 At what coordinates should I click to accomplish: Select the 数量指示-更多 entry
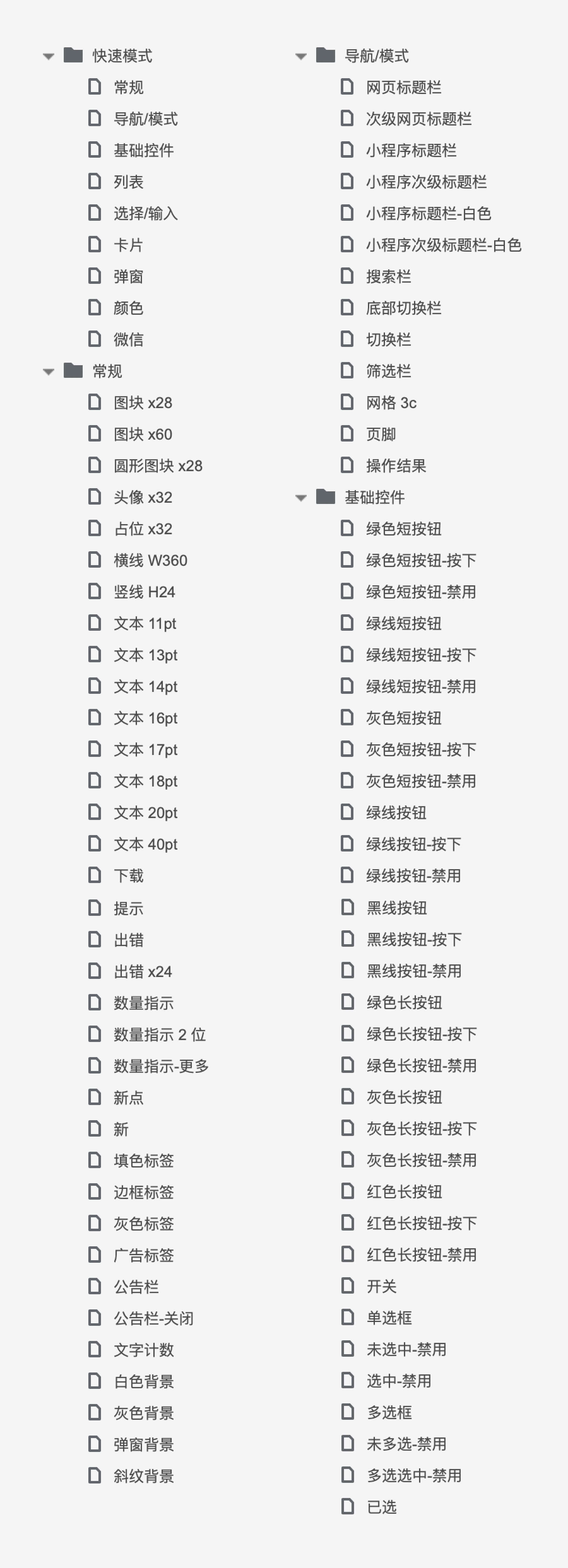coord(161,1067)
